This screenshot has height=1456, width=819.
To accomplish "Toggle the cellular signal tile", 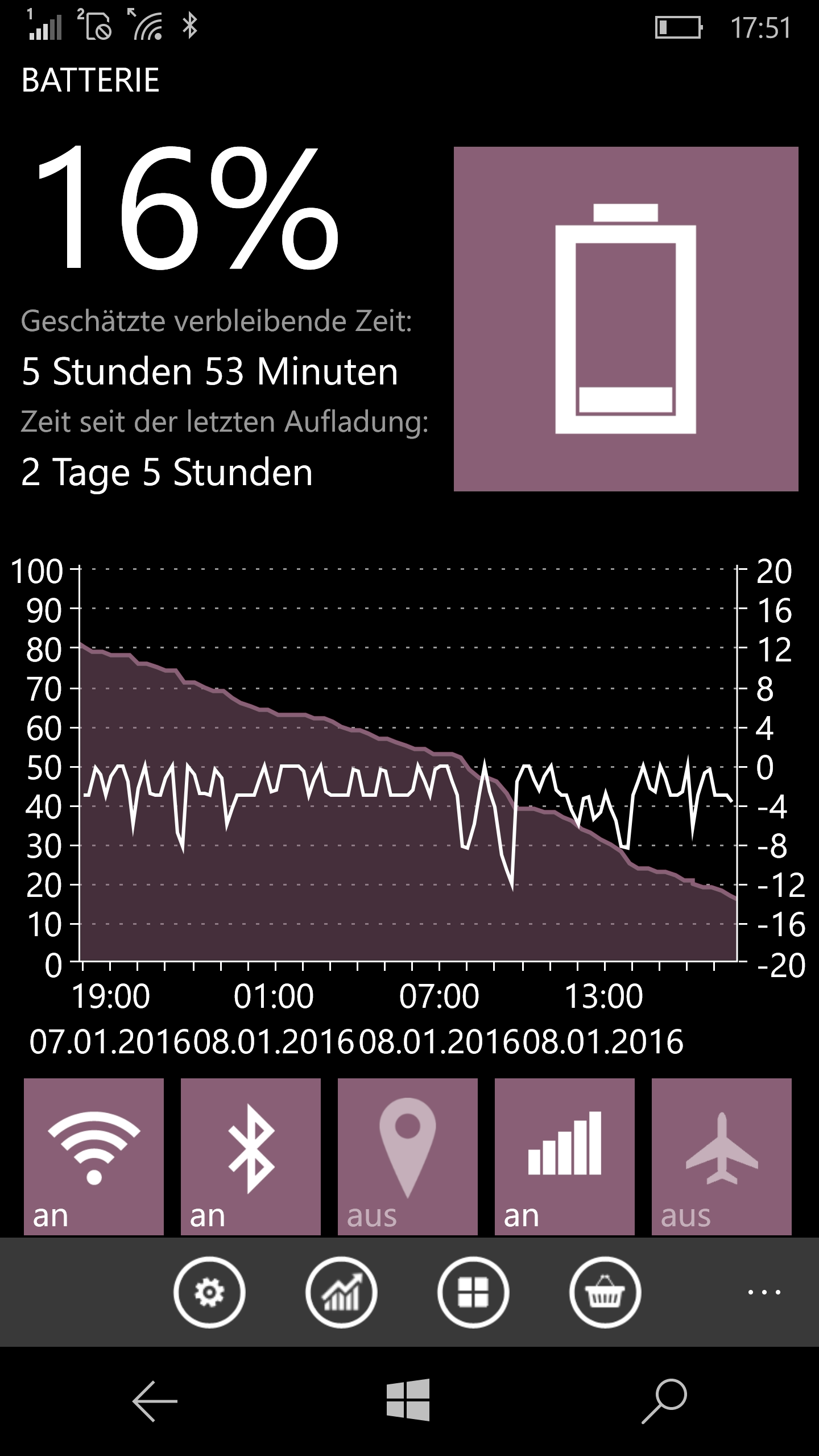I will pos(565,1157).
